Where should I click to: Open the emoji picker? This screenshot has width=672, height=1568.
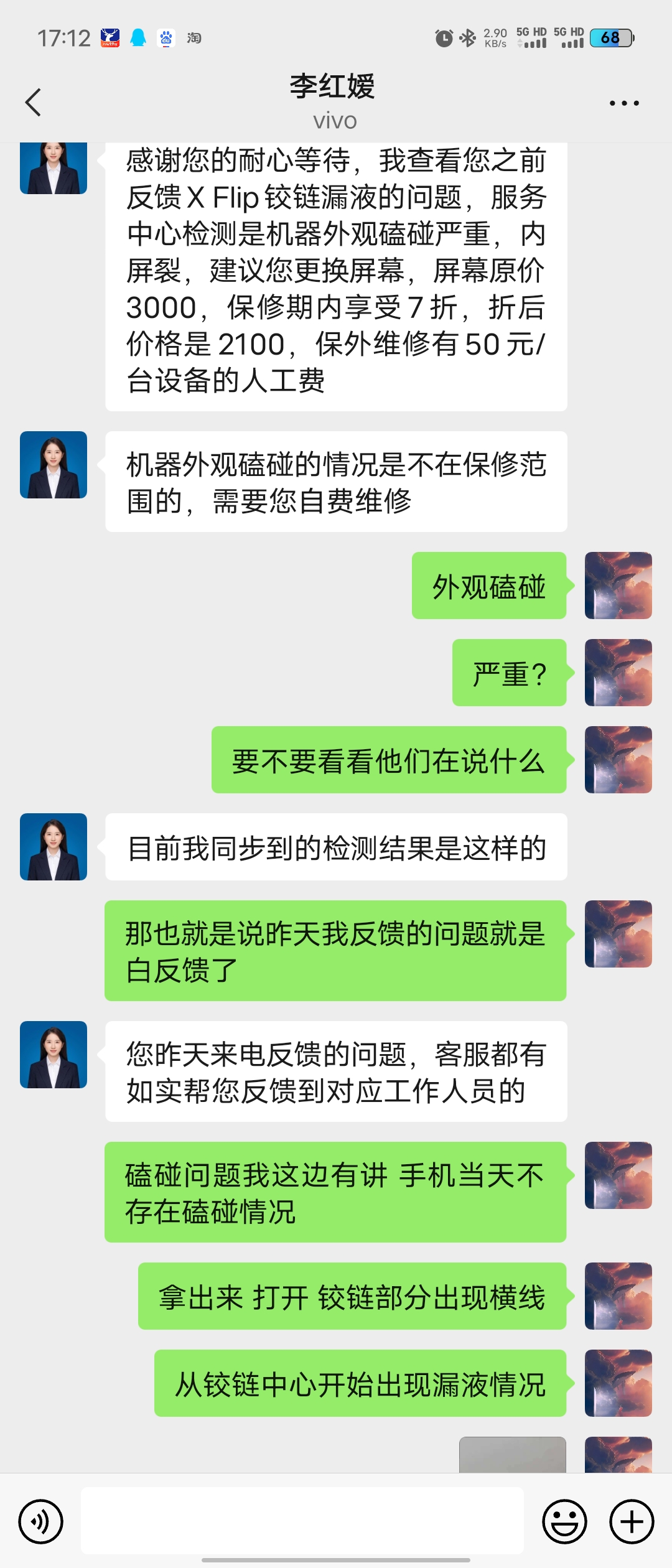(564, 1521)
